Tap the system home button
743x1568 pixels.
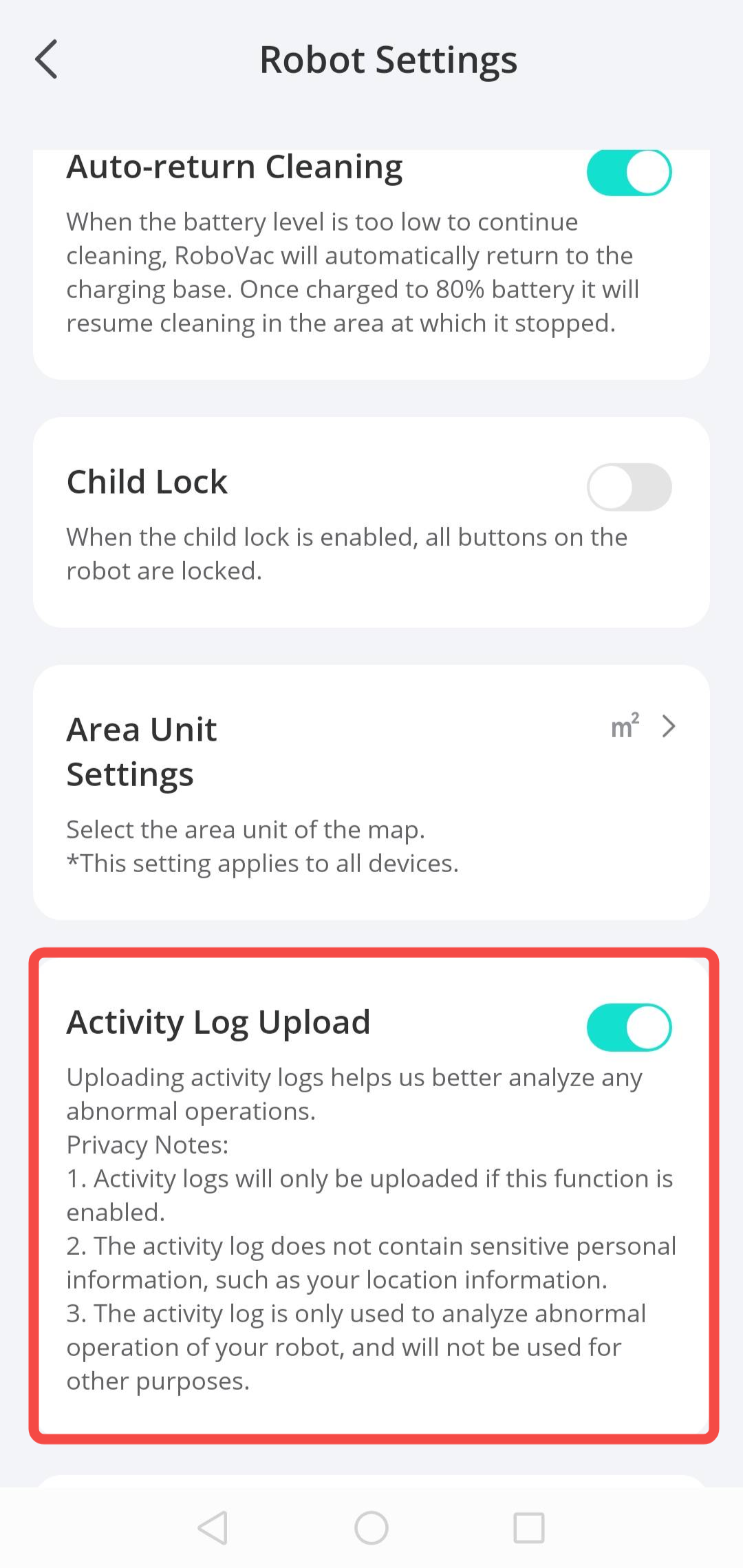click(x=371, y=1528)
